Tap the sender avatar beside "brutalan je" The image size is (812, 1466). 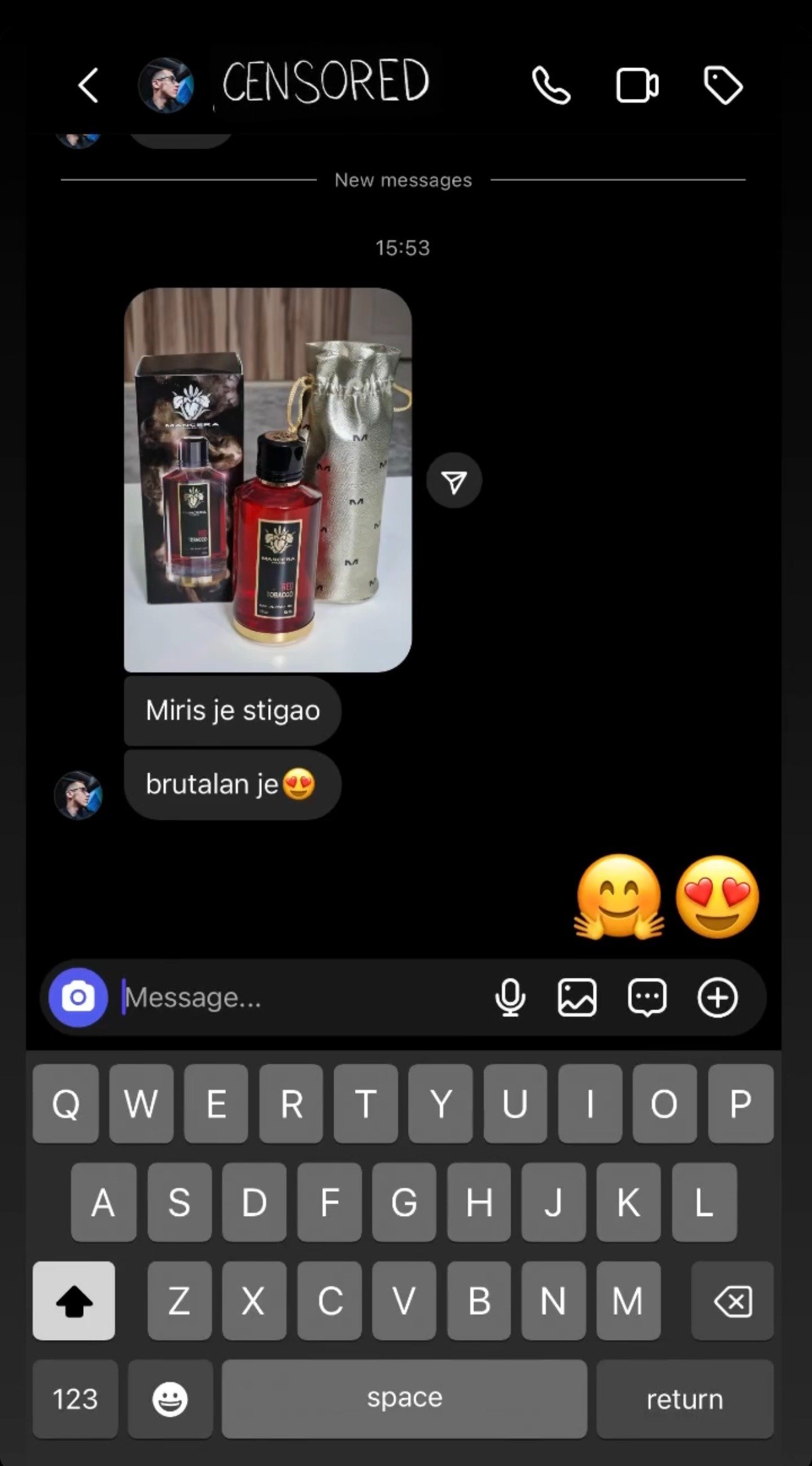tap(78, 795)
